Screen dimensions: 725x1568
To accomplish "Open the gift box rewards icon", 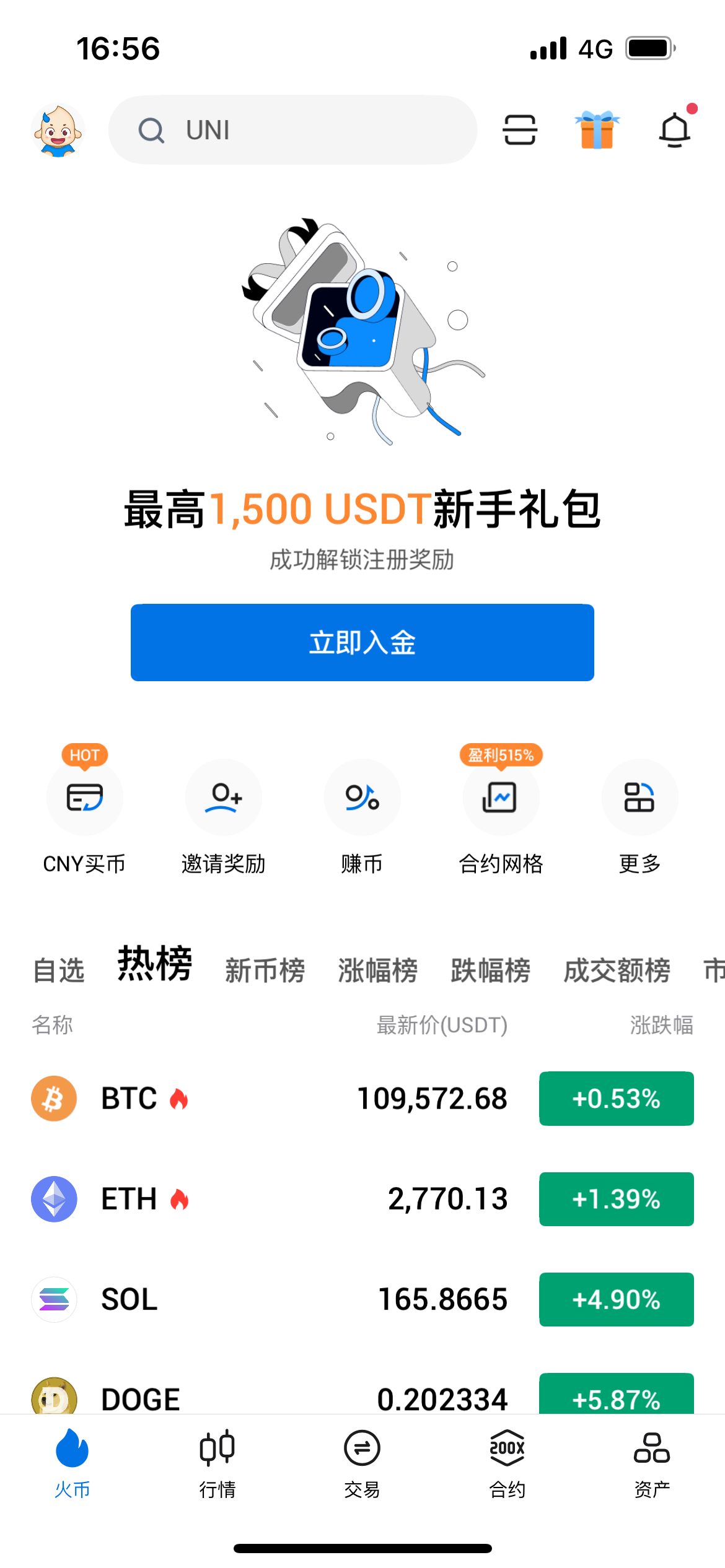I will pos(597,129).
